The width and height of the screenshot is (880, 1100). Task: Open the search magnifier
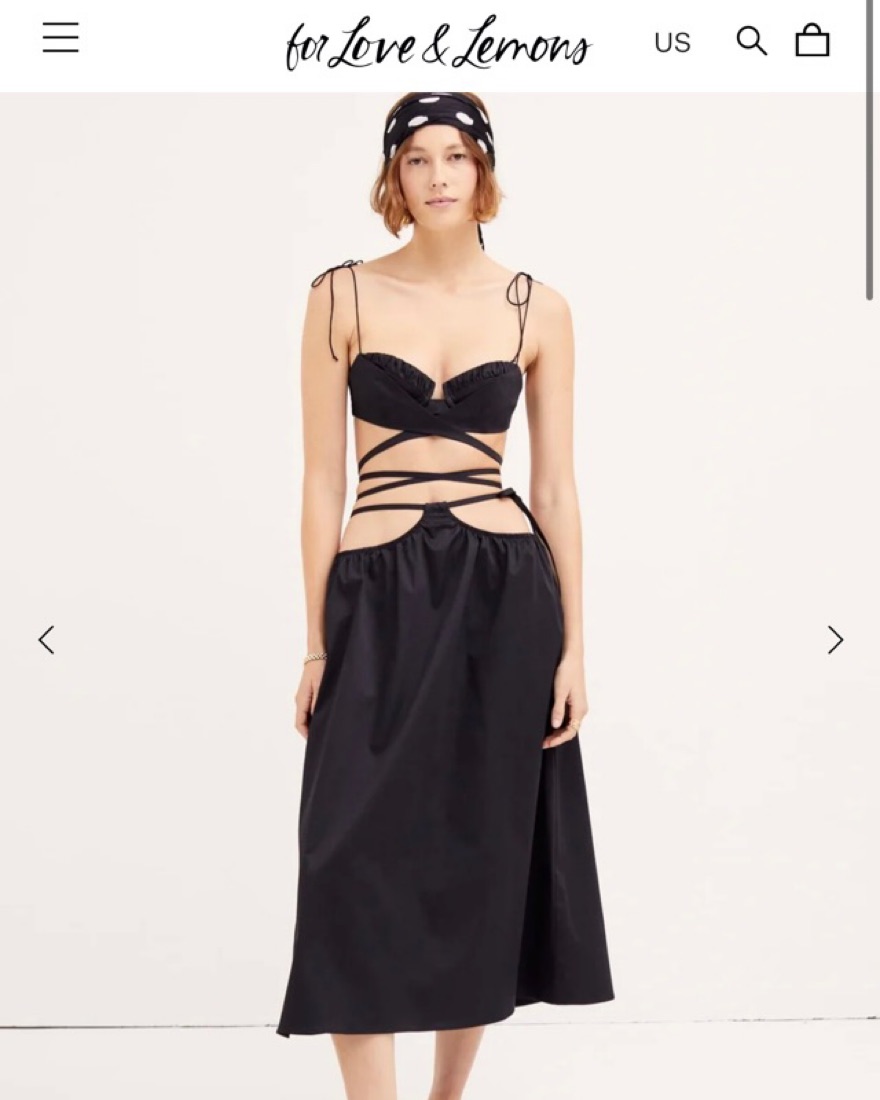pyautogui.click(x=751, y=41)
